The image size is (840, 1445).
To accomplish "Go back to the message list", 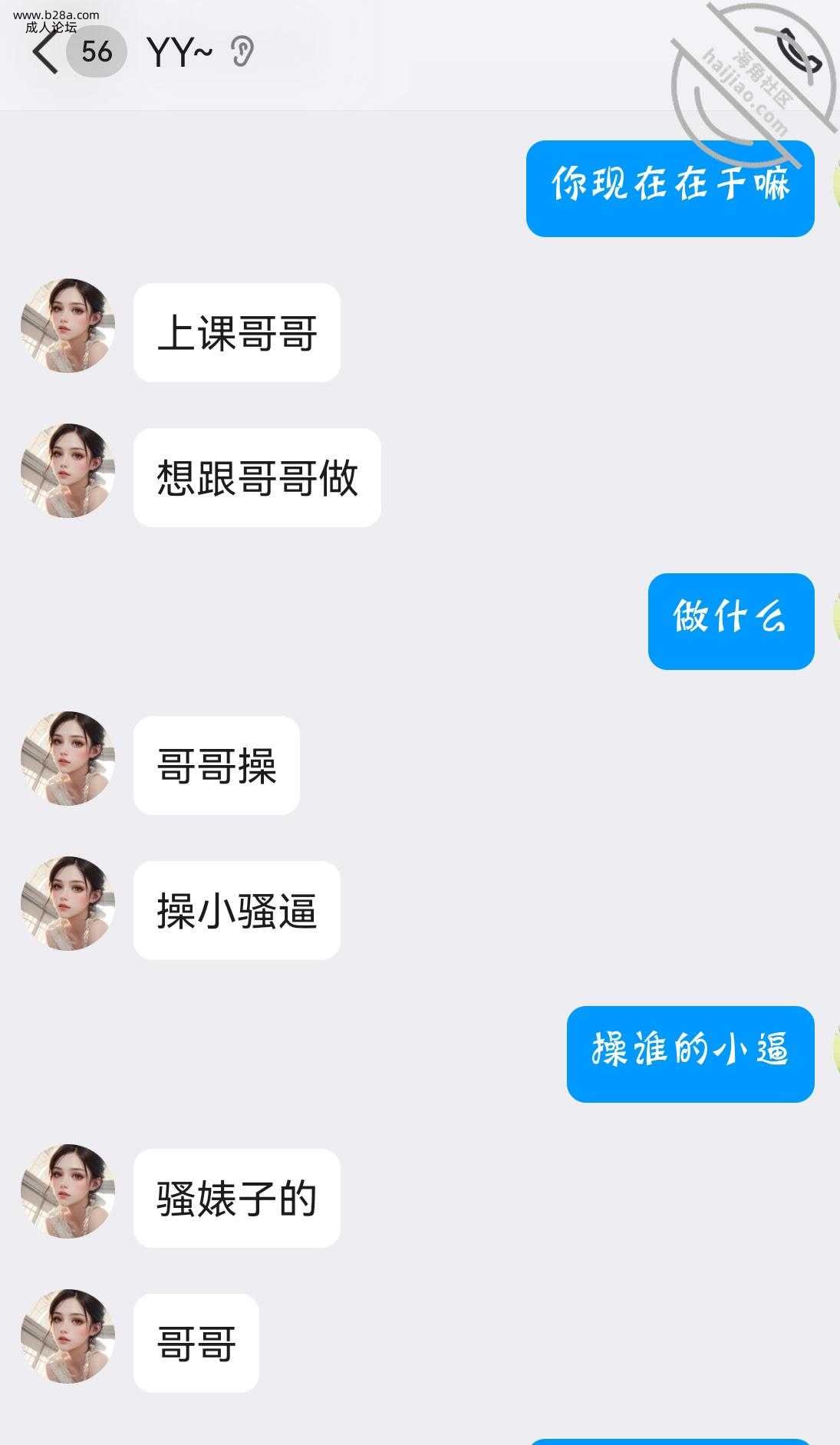I will 44,52.
